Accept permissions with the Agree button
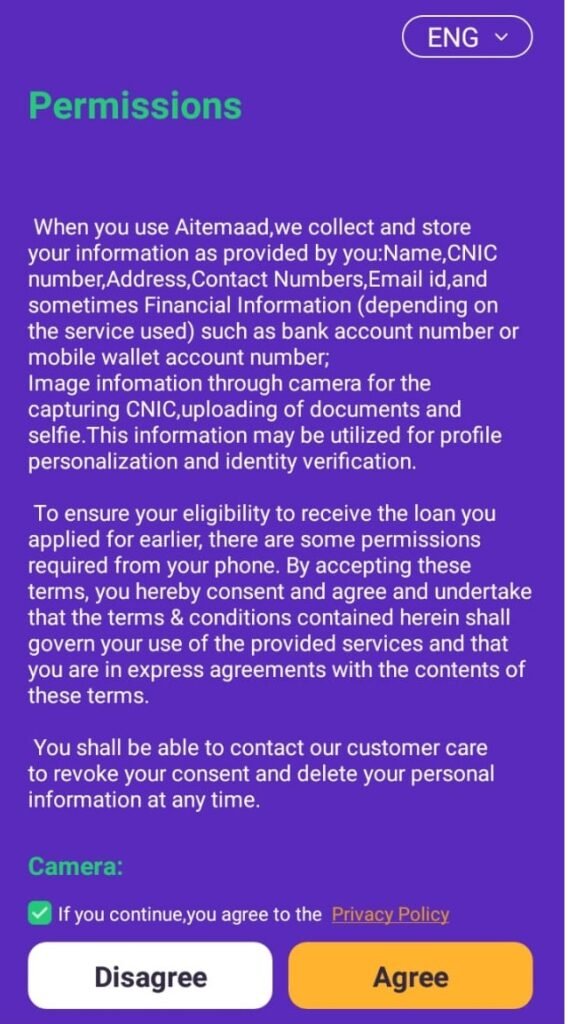Viewport: 568px width, 1024px height. (x=411, y=976)
